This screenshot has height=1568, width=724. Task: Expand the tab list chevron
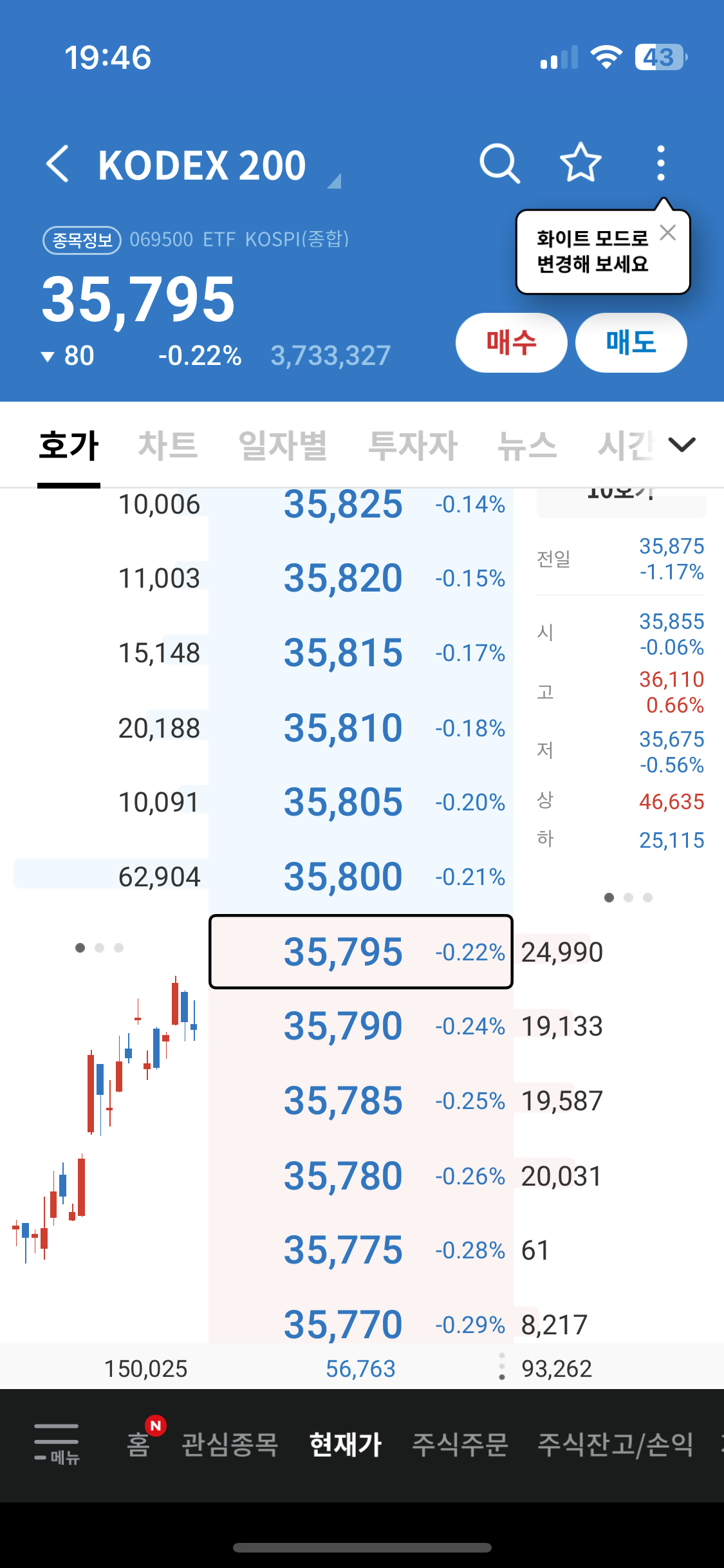click(682, 445)
